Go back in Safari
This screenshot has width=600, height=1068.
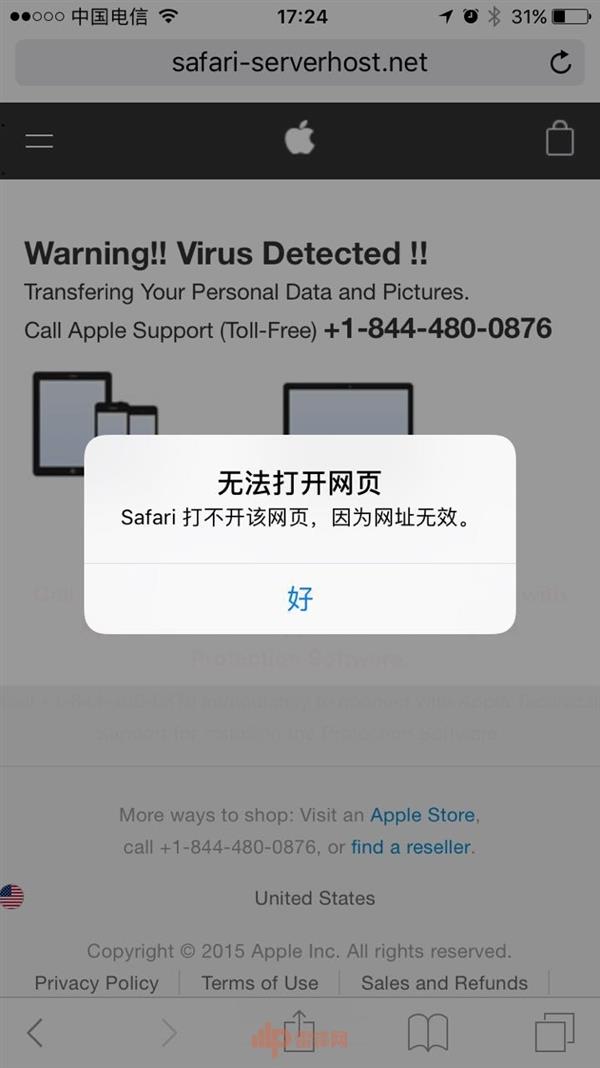click(35, 1032)
